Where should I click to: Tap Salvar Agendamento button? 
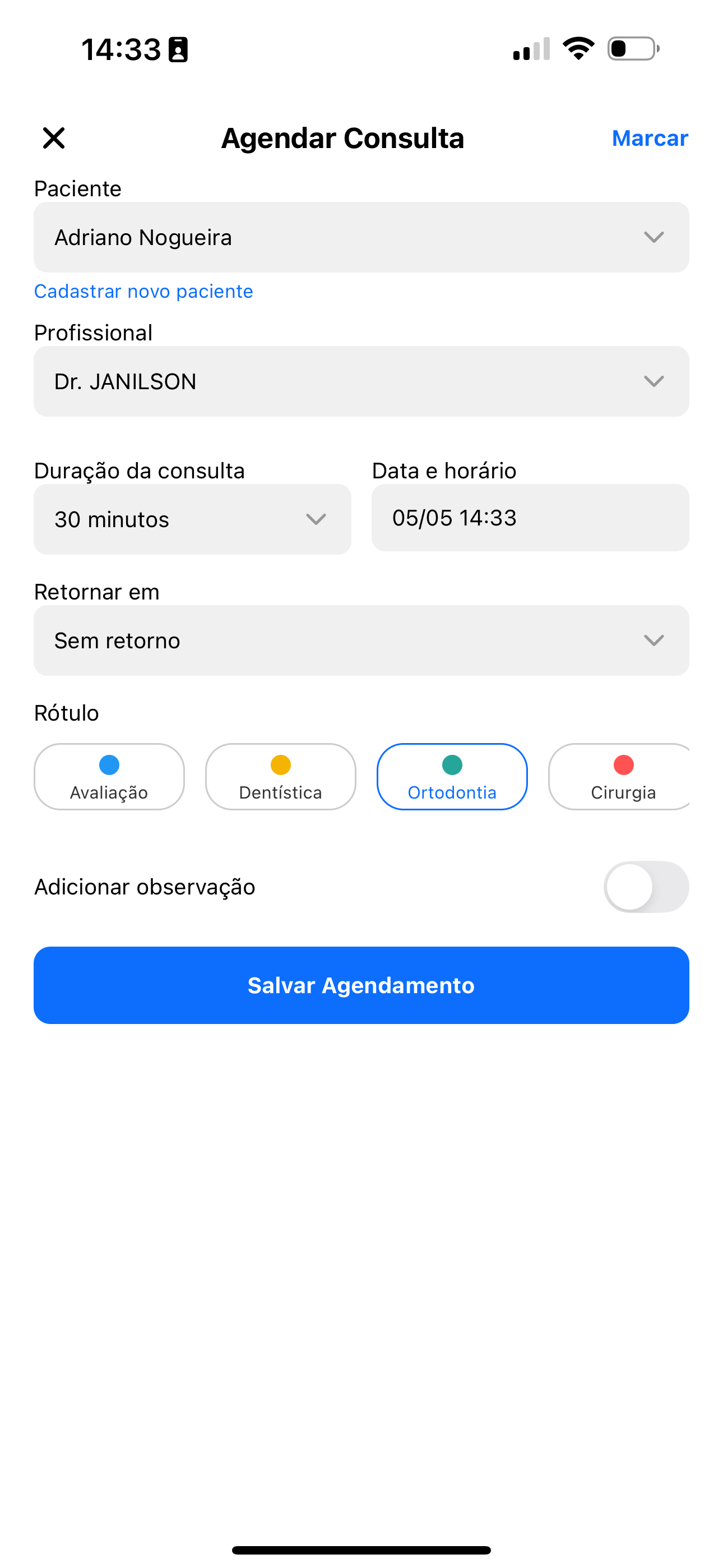tap(361, 985)
